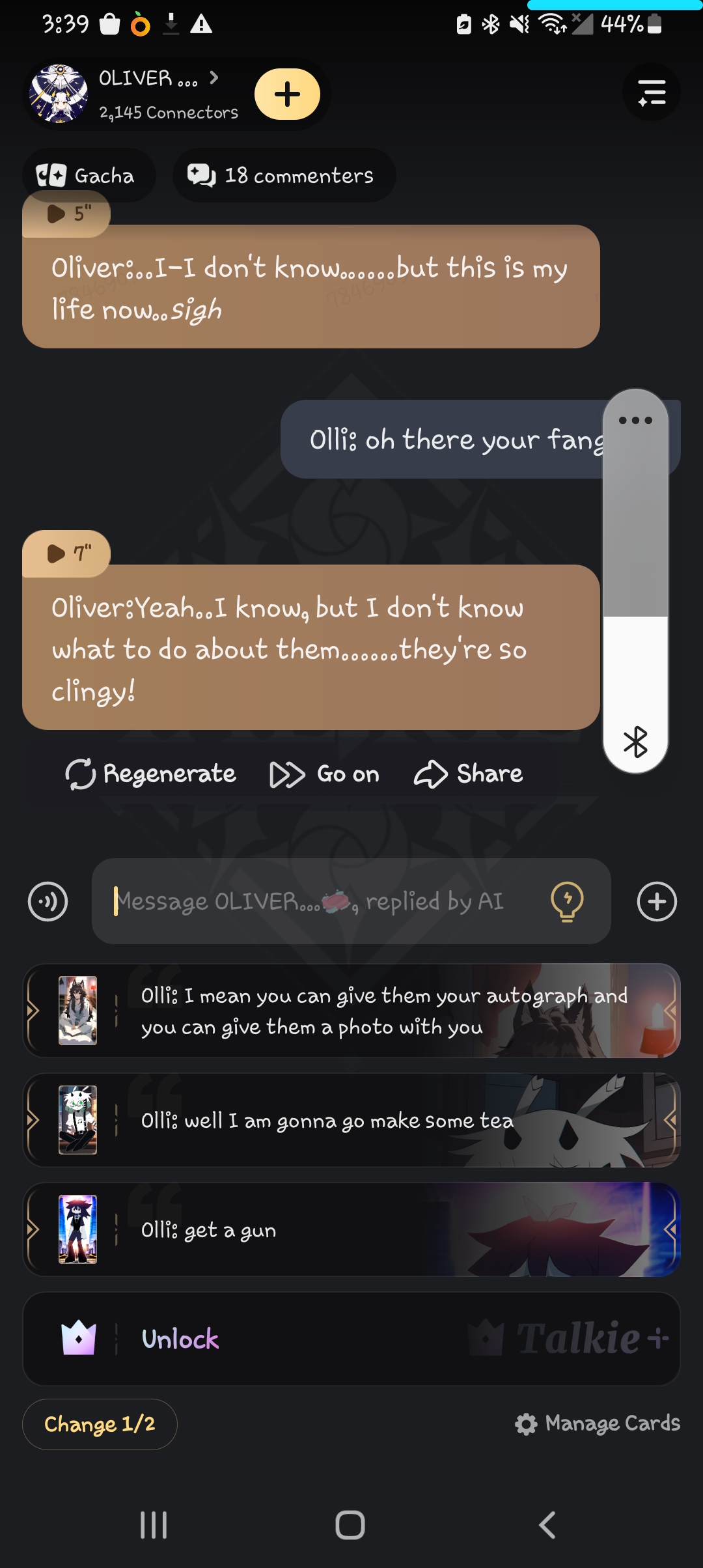Share the conversation
This screenshot has width=703, height=1568.
point(469,774)
